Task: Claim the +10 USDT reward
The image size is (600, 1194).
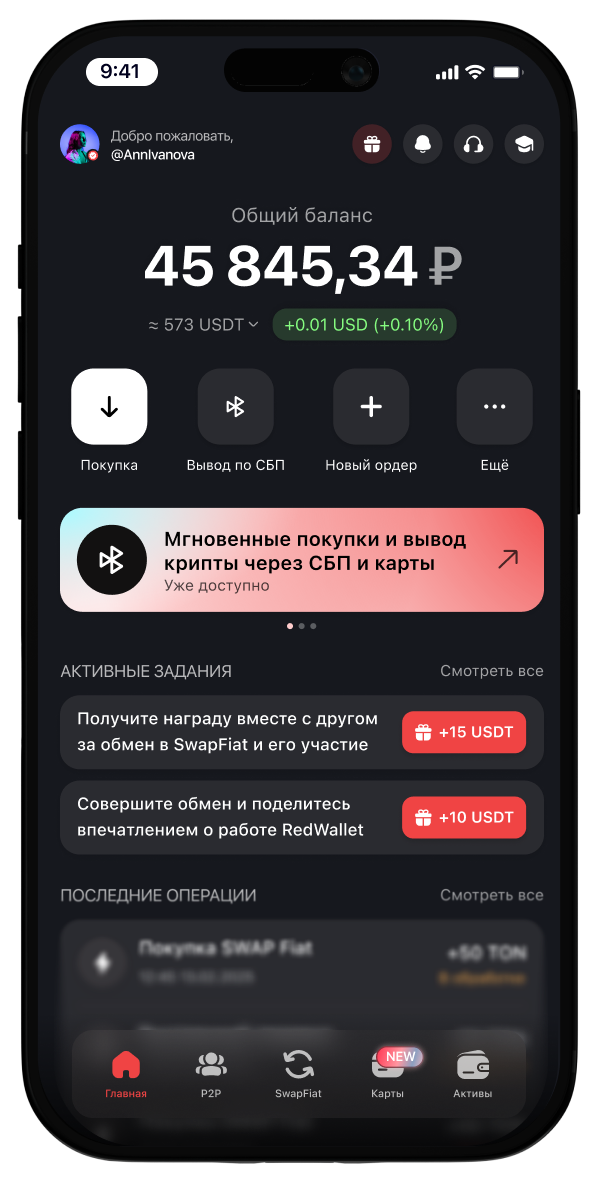Action: [463, 818]
